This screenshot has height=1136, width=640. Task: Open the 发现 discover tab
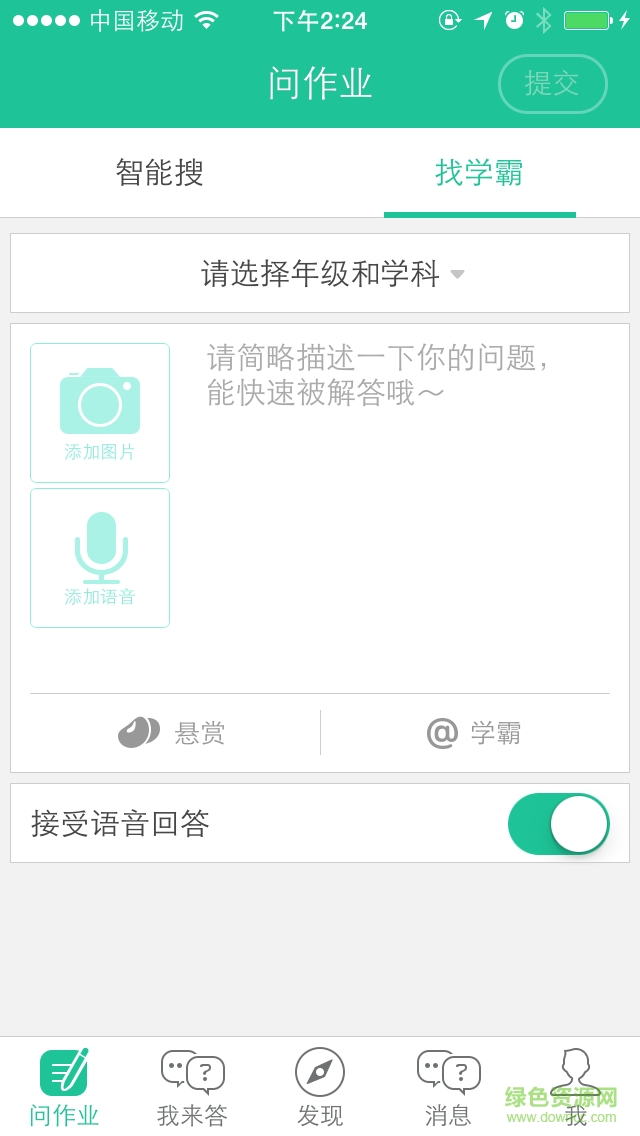(320, 1087)
